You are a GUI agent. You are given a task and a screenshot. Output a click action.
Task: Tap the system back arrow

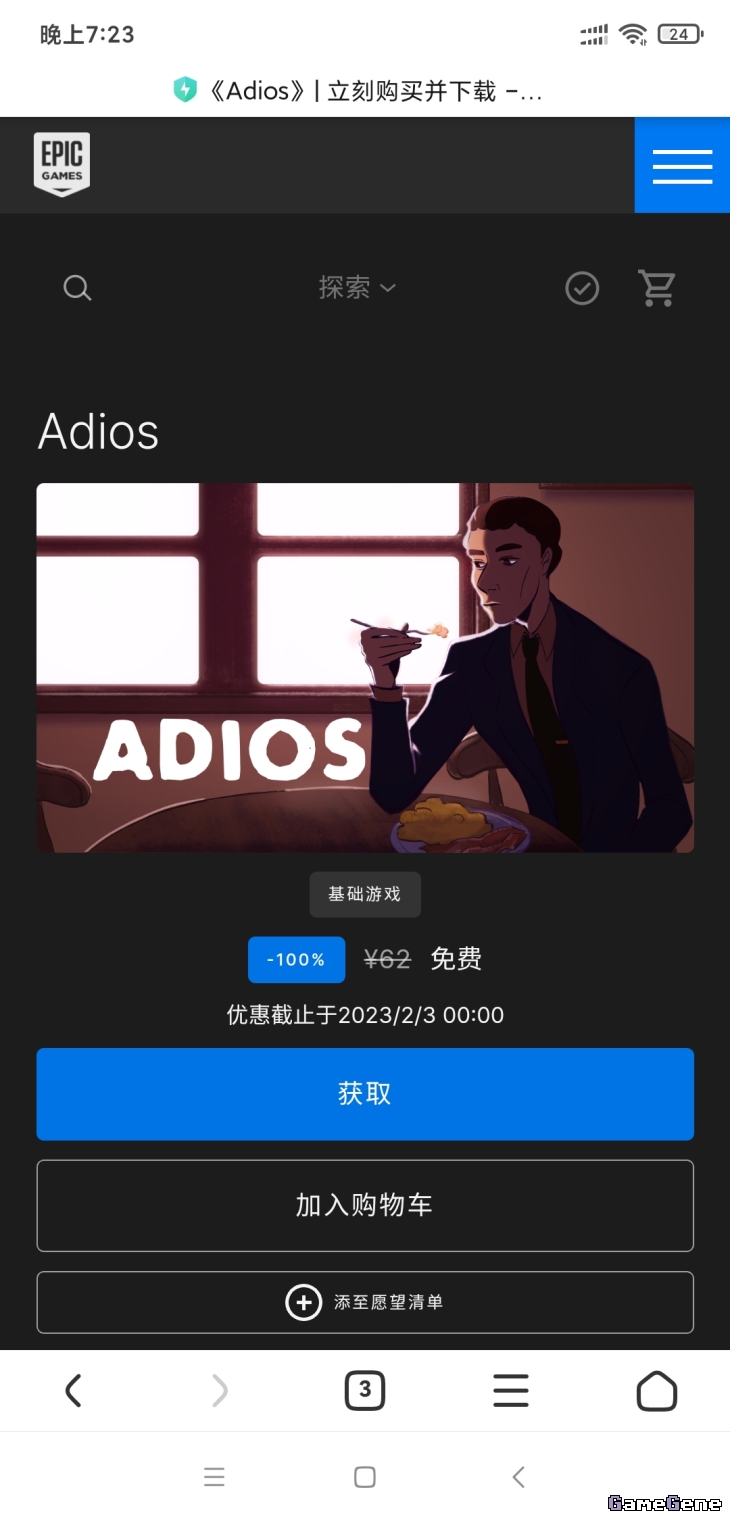click(518, 1477)
